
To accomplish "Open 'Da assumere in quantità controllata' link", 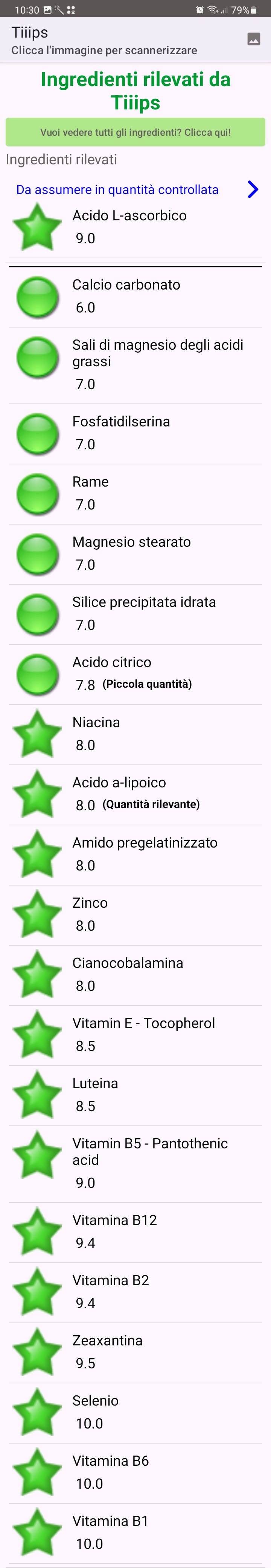I will point(117,190).
